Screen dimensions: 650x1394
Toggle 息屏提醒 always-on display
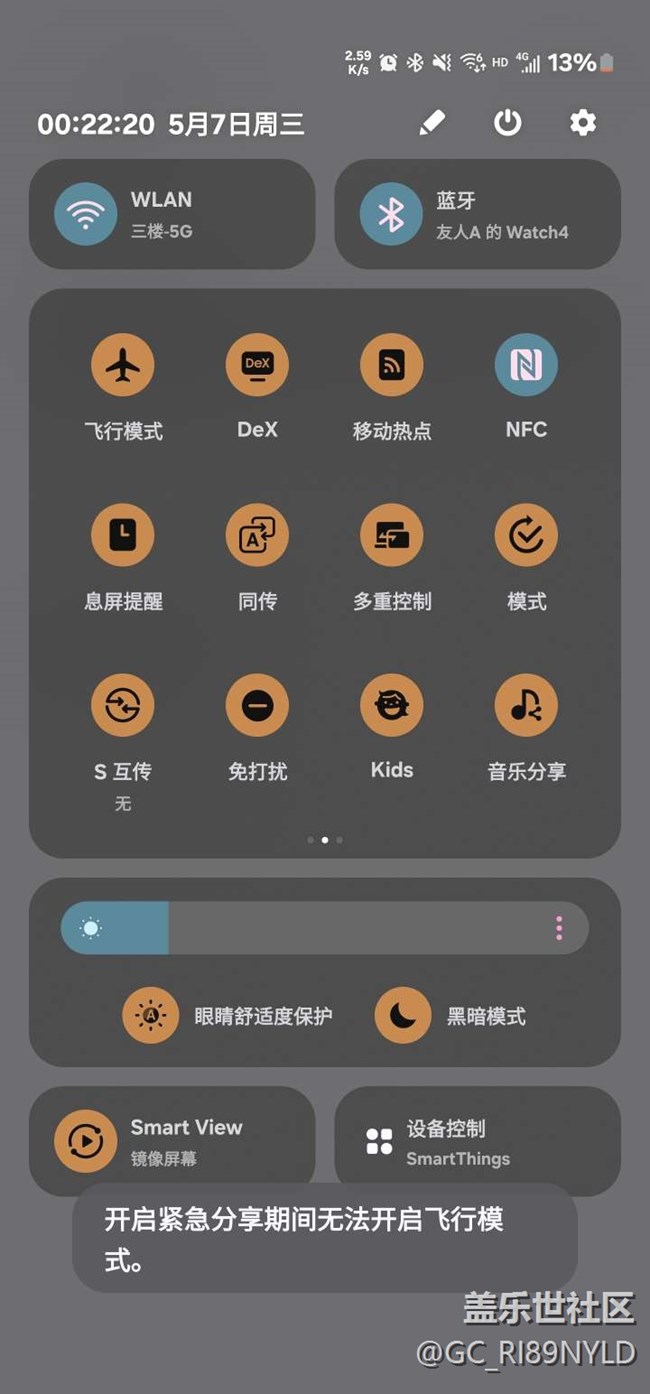pyautogui.click(x=122, y=535)
